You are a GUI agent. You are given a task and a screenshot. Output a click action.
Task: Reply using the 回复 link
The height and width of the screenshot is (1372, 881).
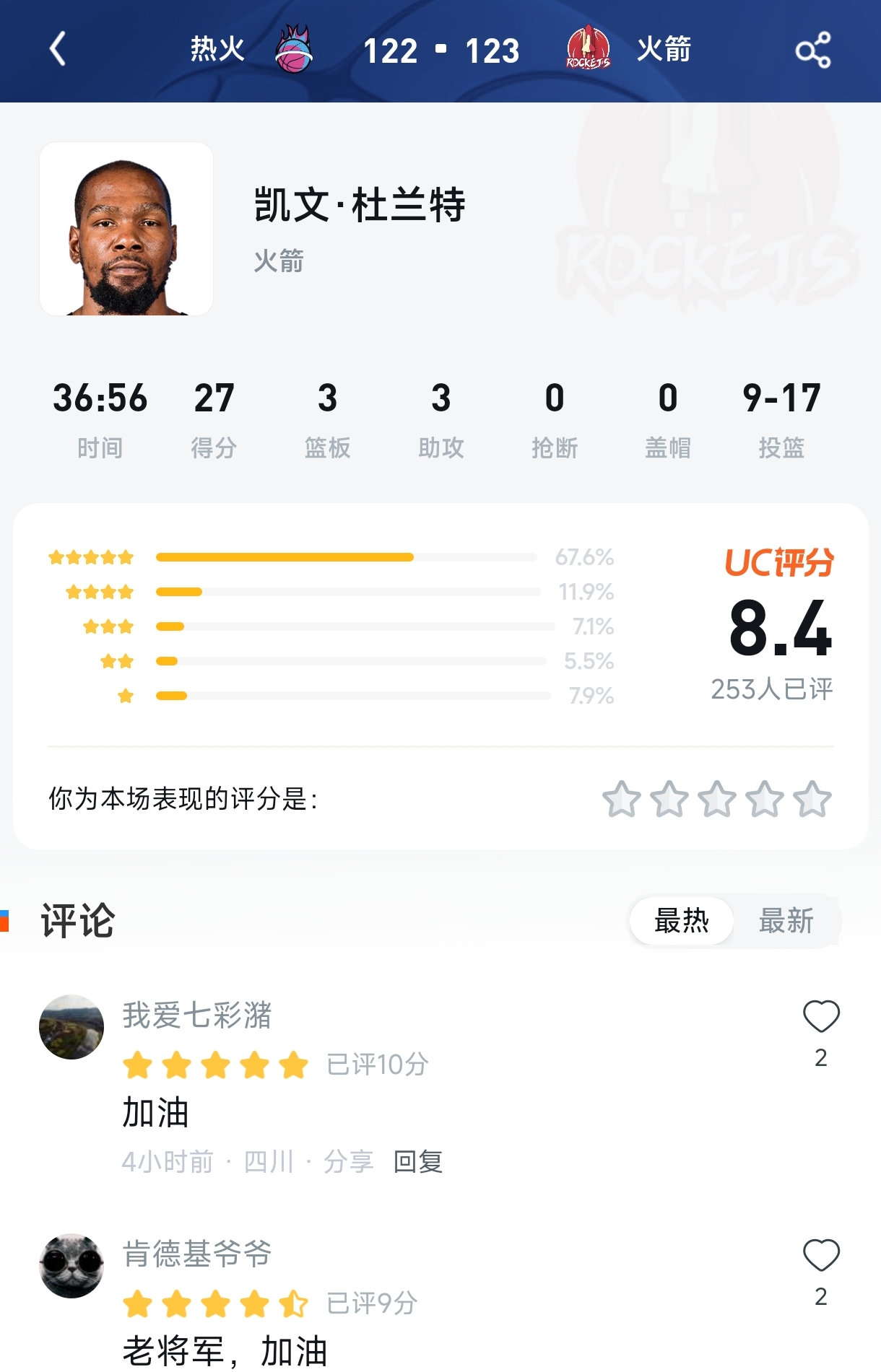coord(417,1163)
